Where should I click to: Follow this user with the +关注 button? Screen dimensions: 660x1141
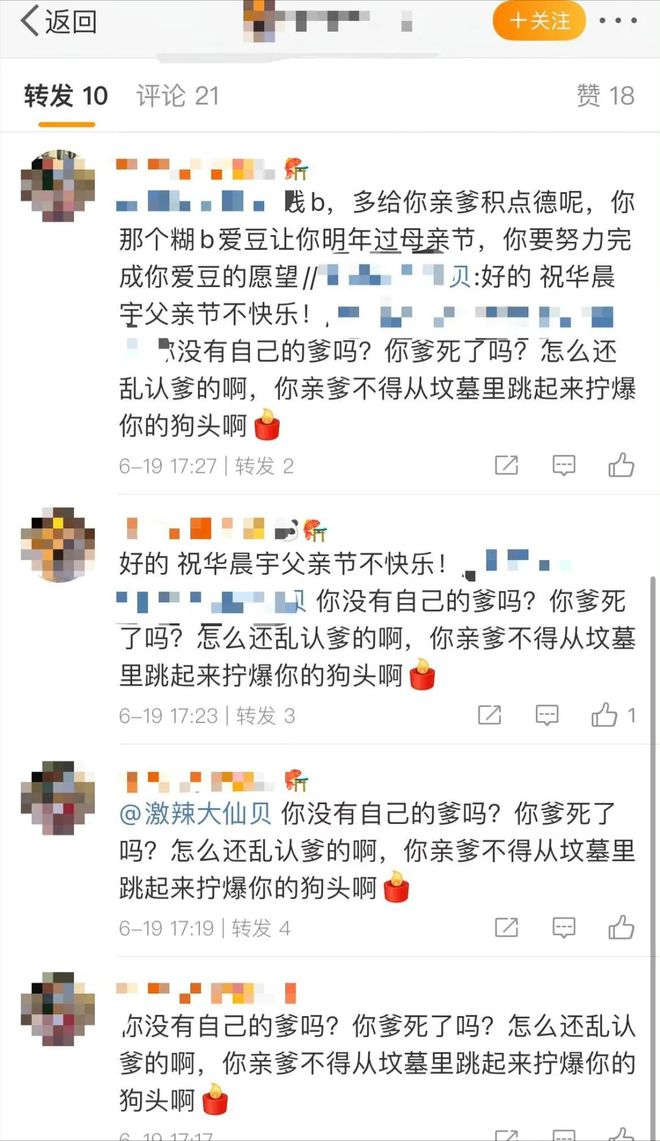(x=539, y=21)
